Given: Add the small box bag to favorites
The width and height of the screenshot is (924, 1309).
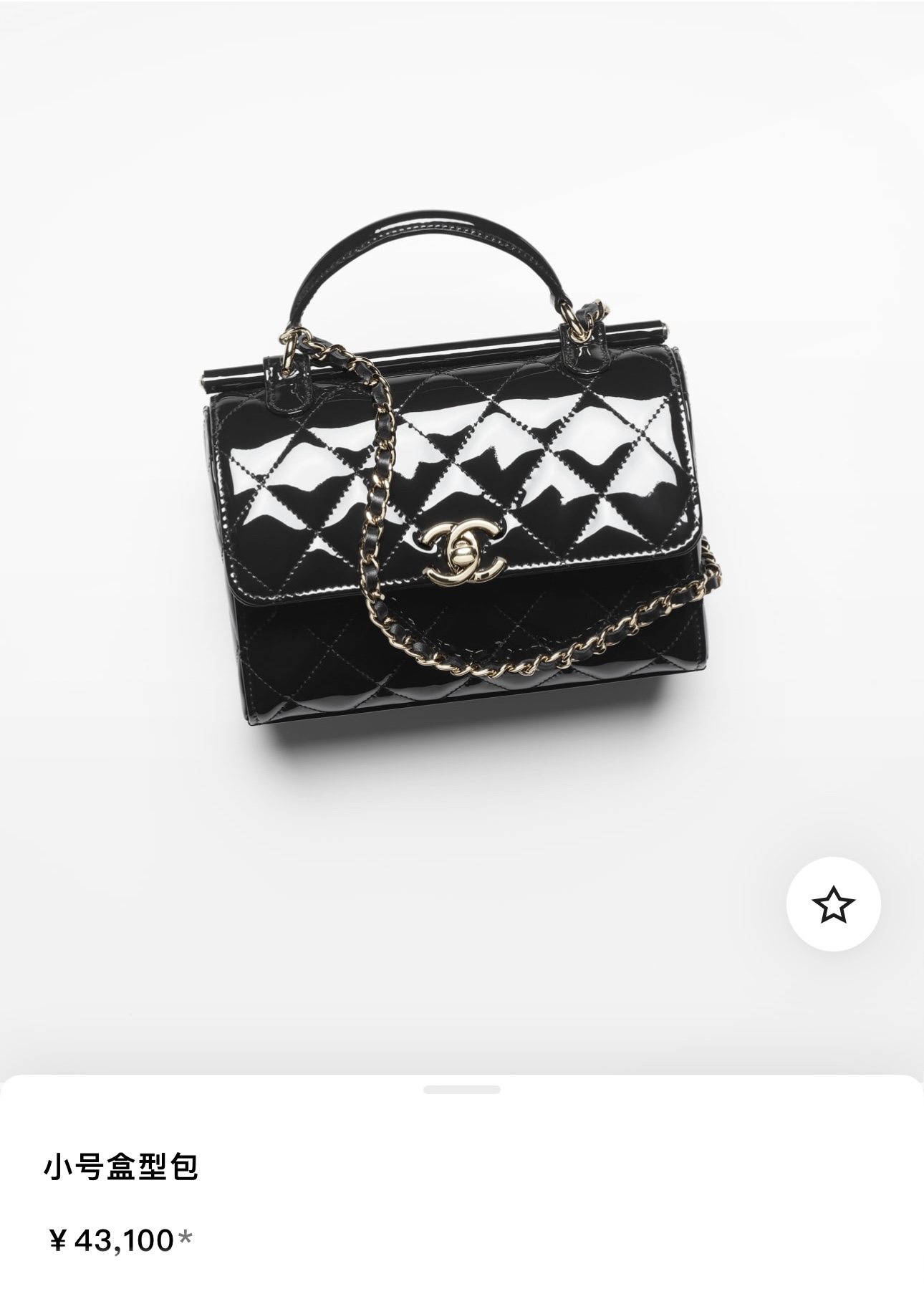Looking at the screenshot, I should pyautogui.click(x=833, y=904).
